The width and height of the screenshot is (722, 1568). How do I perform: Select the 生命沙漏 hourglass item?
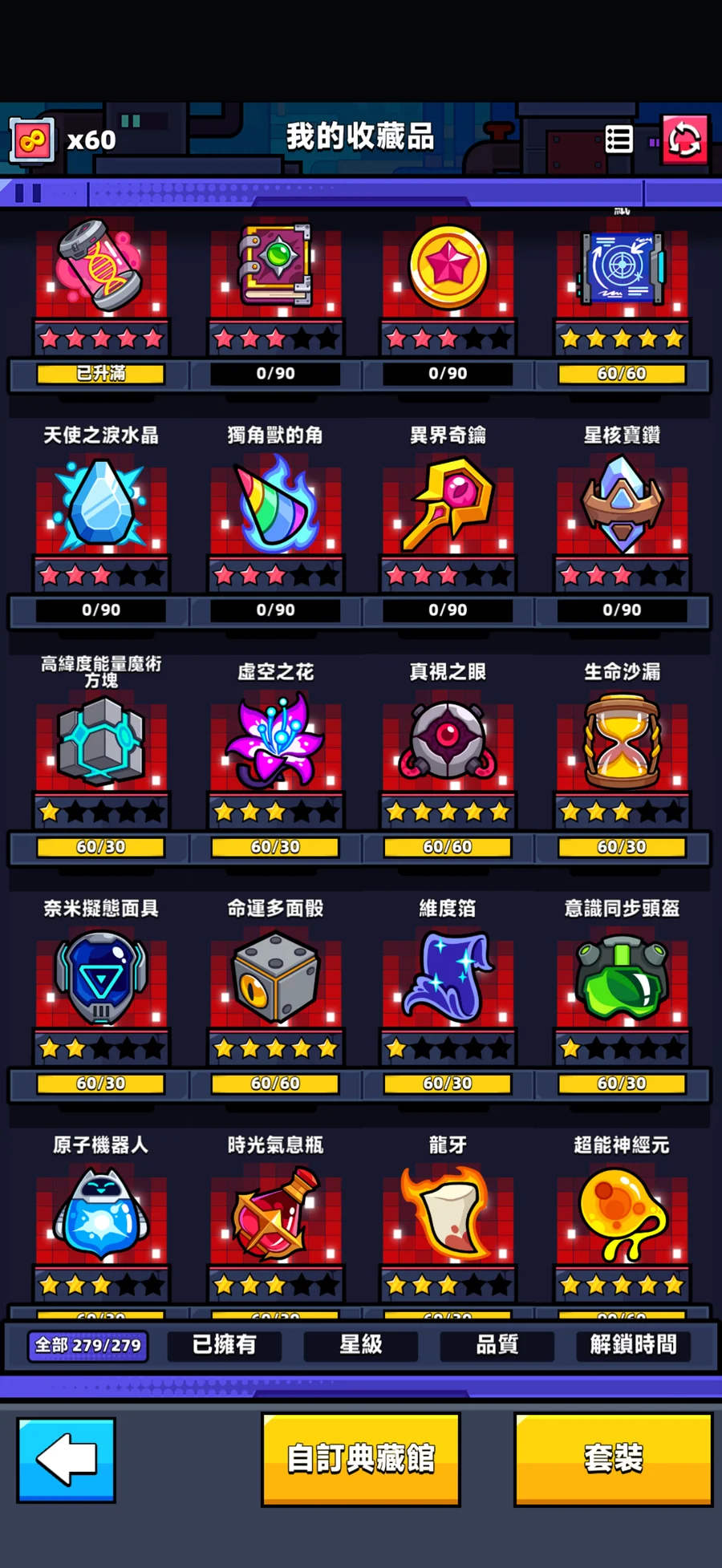[x=622, y=742]
